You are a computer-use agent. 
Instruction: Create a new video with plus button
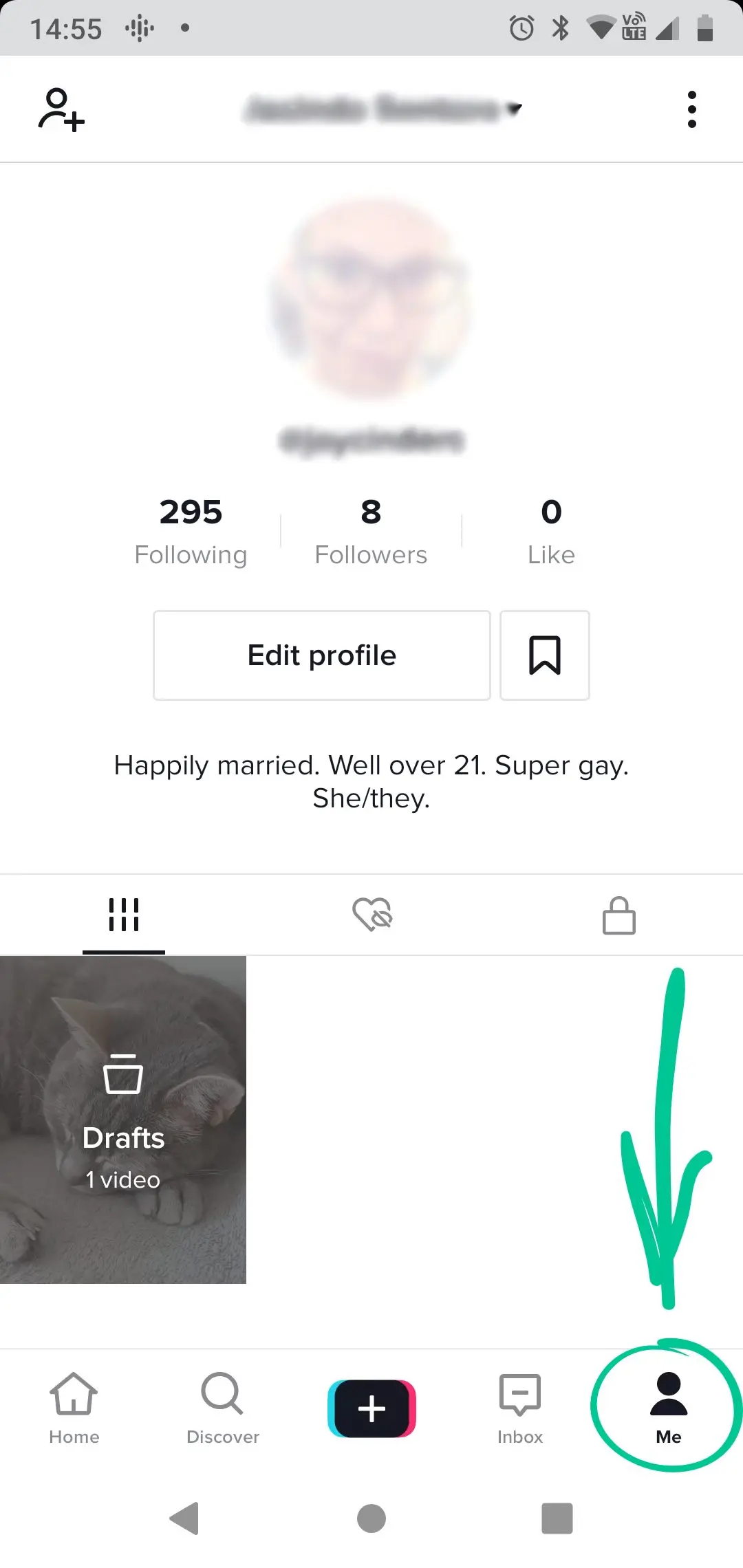(x=371, y=1408)
